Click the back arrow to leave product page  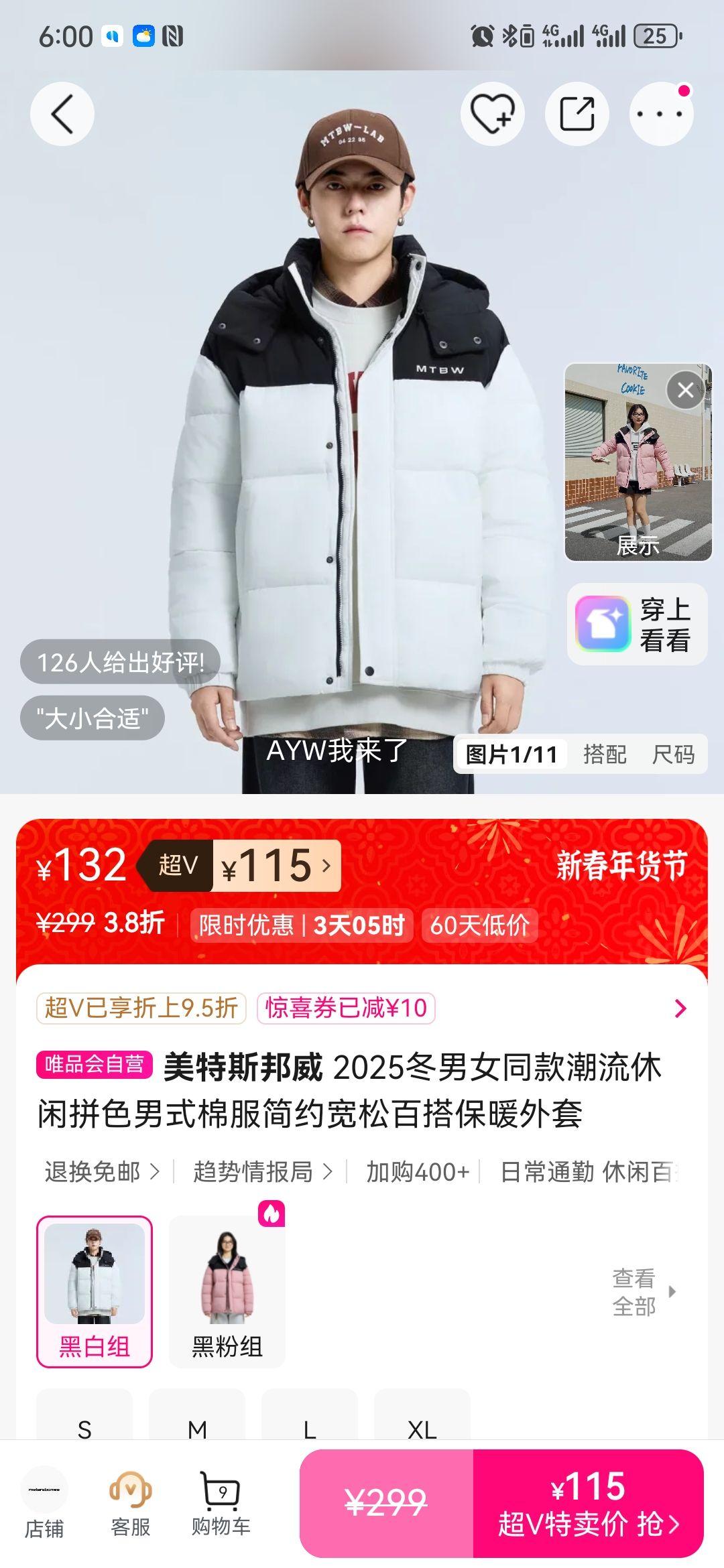coord(62,114)
